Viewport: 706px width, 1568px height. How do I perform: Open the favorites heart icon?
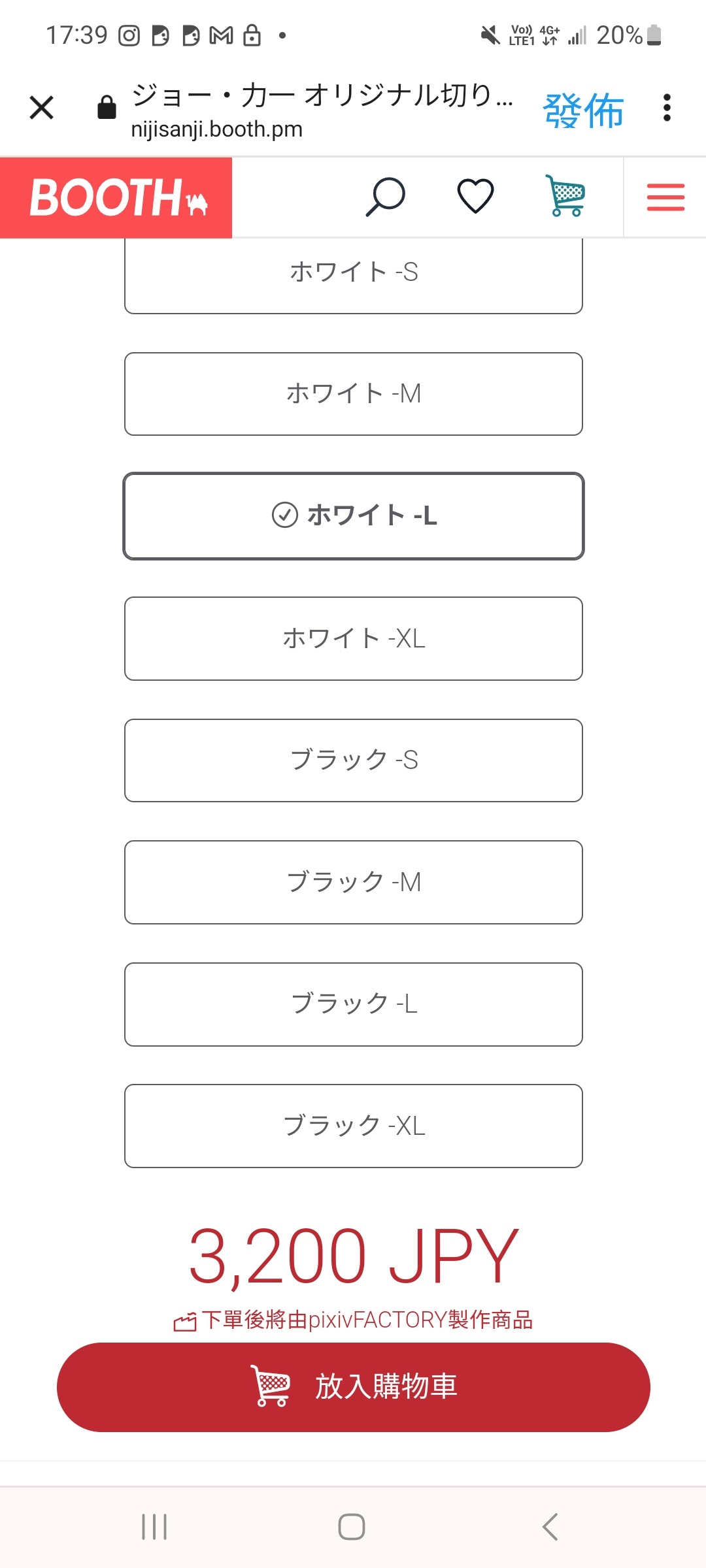[475, 196]
